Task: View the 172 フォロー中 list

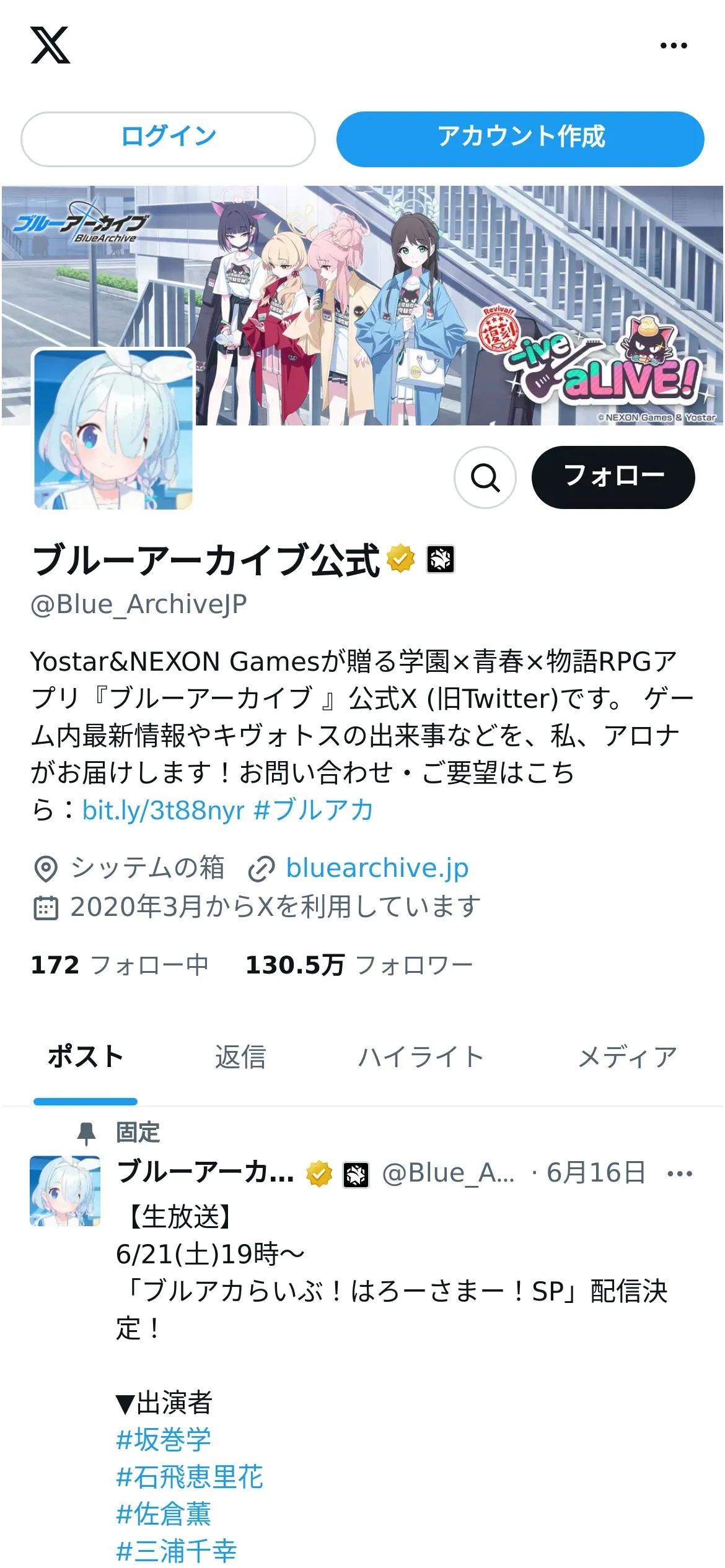Action: [120, 965]
